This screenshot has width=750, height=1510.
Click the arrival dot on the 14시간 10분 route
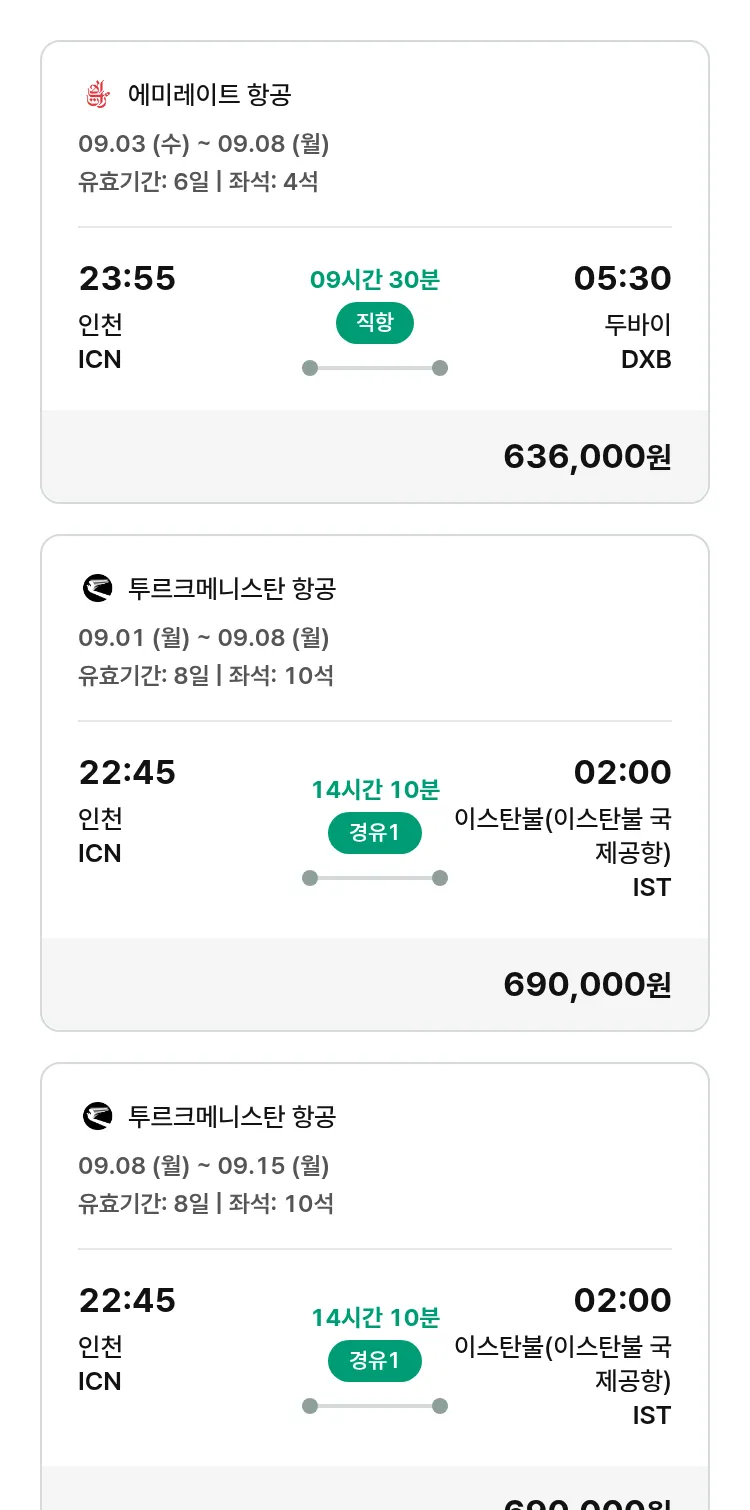click(x=440, y=878)
